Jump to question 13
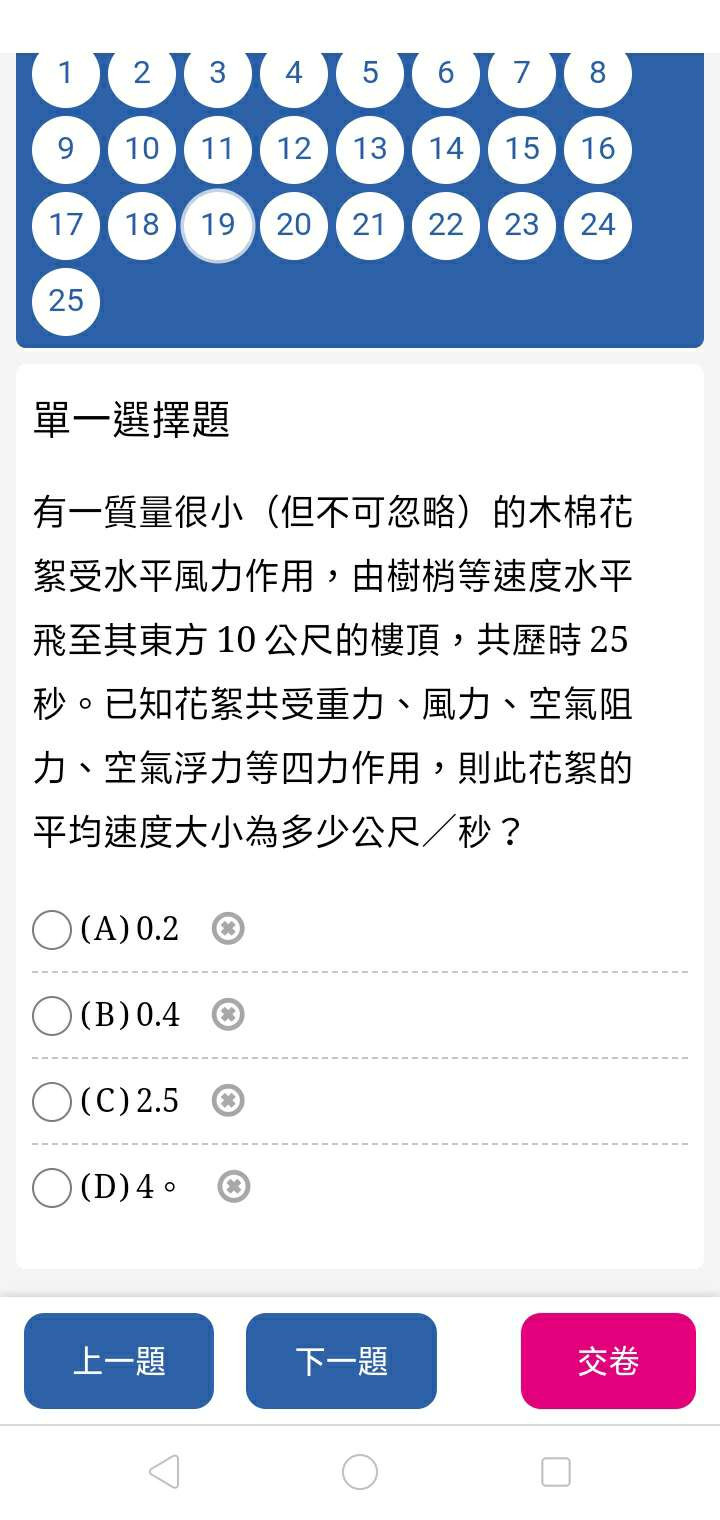The image size is (720, 1520). pos(370,149)
